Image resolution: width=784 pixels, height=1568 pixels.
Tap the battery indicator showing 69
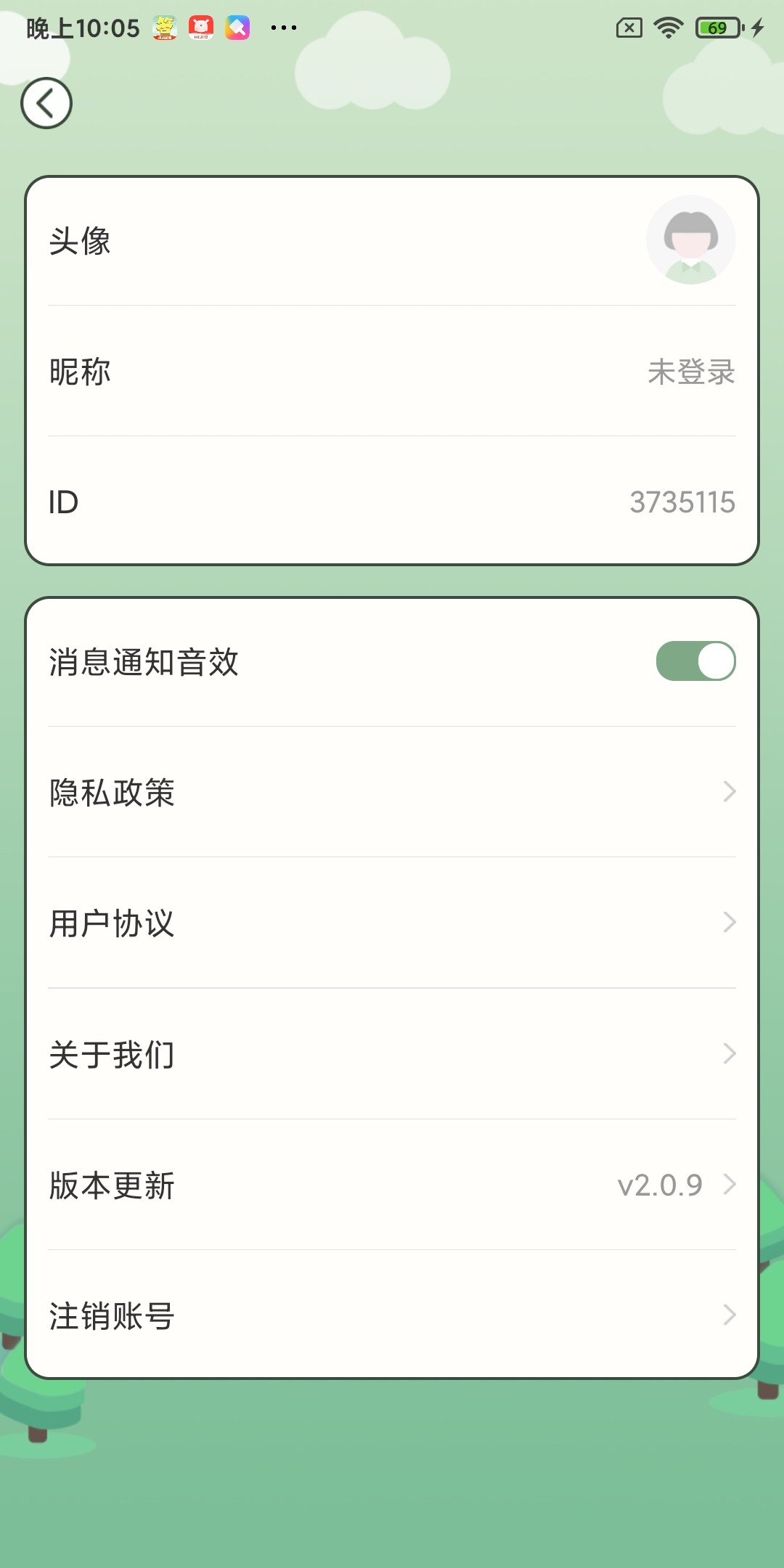pyautogui.click(x=714, y=26)
